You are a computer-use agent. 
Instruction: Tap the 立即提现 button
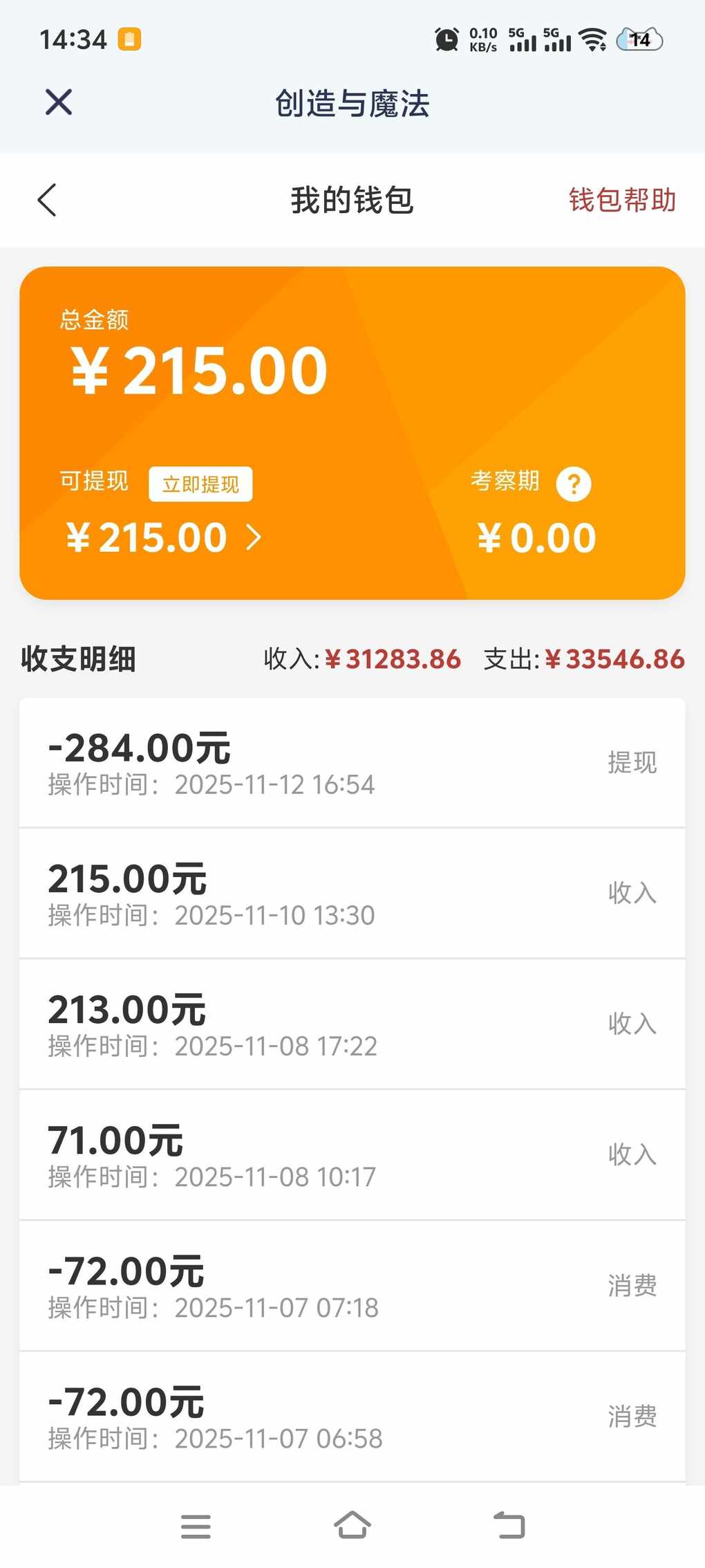(200, 483)
